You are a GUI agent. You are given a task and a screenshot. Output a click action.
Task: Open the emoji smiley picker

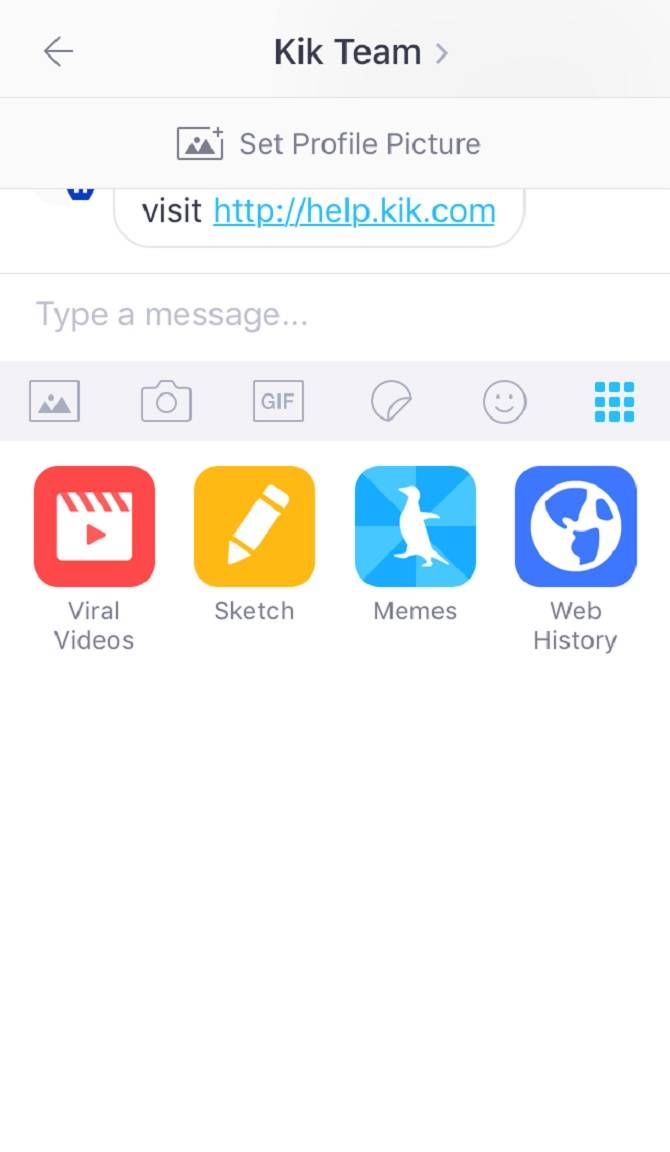coord(504,402)
